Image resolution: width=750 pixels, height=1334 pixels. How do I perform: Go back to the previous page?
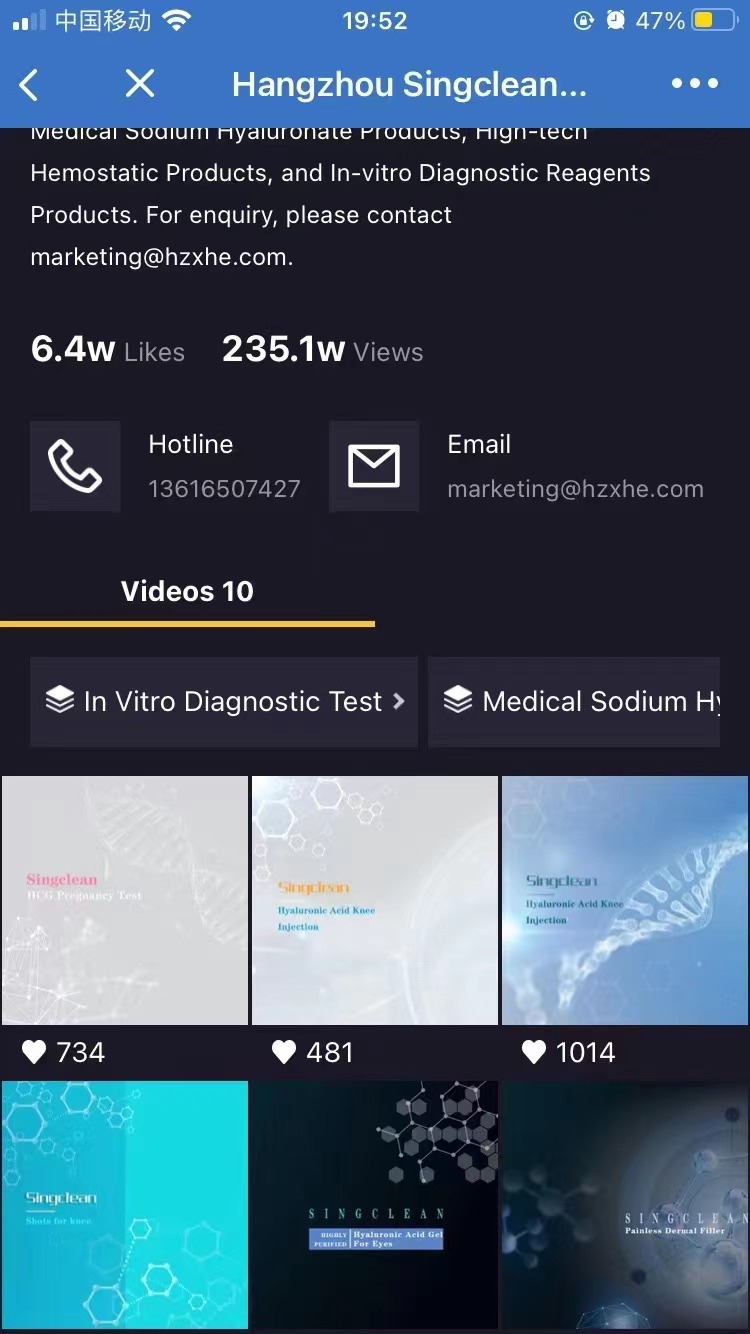[x=30, y=85]
